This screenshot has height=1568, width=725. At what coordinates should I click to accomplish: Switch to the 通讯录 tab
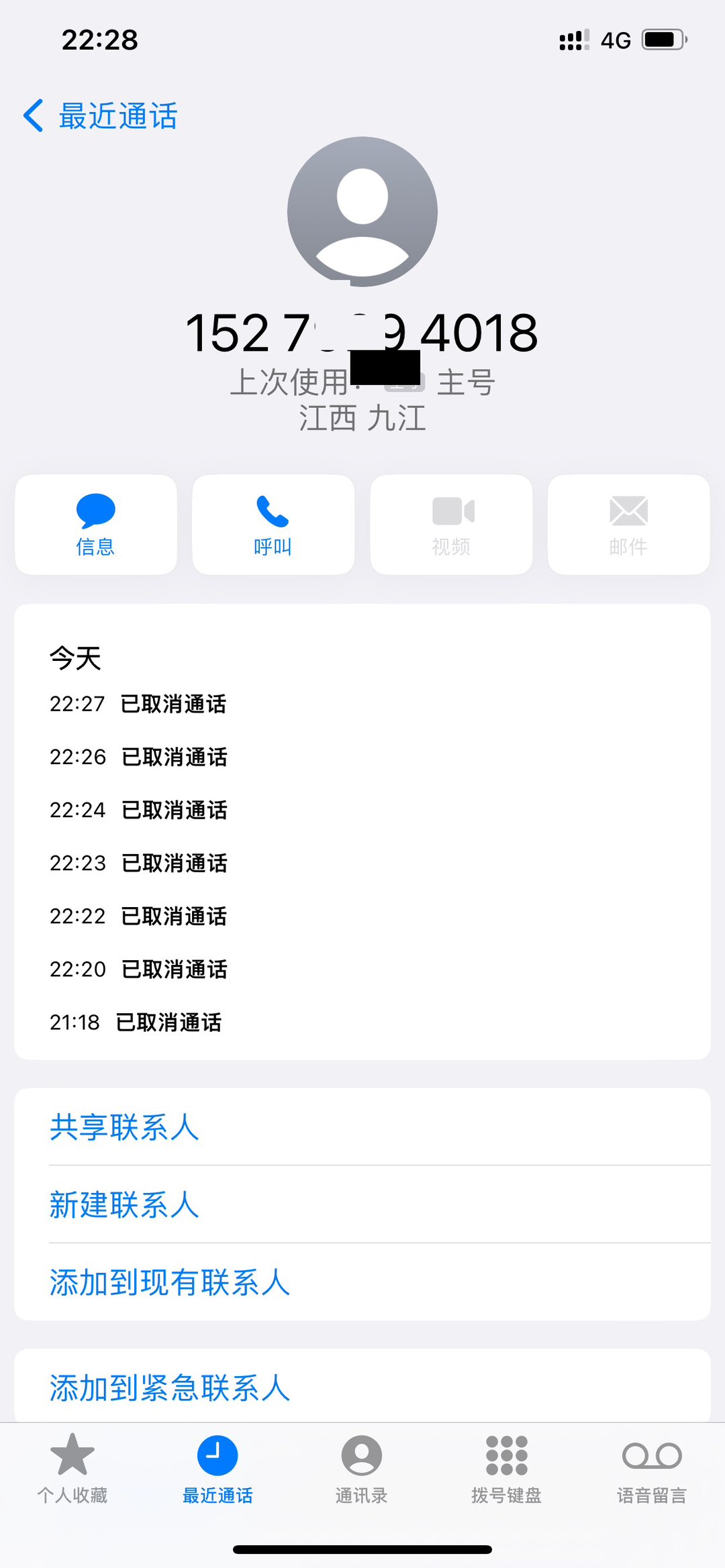pos(362,1468)
